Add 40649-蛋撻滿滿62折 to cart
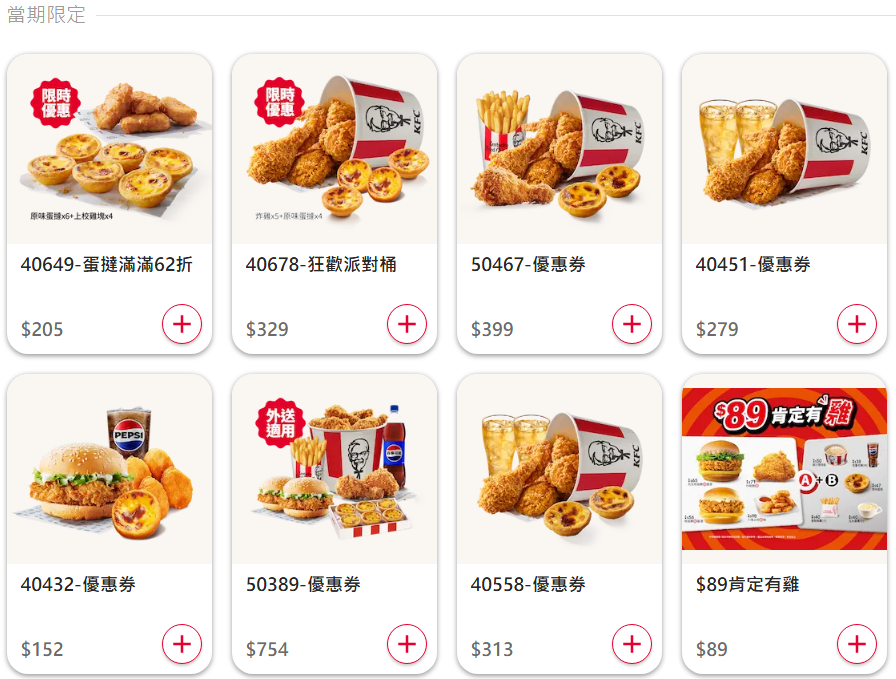 [182, 325]
